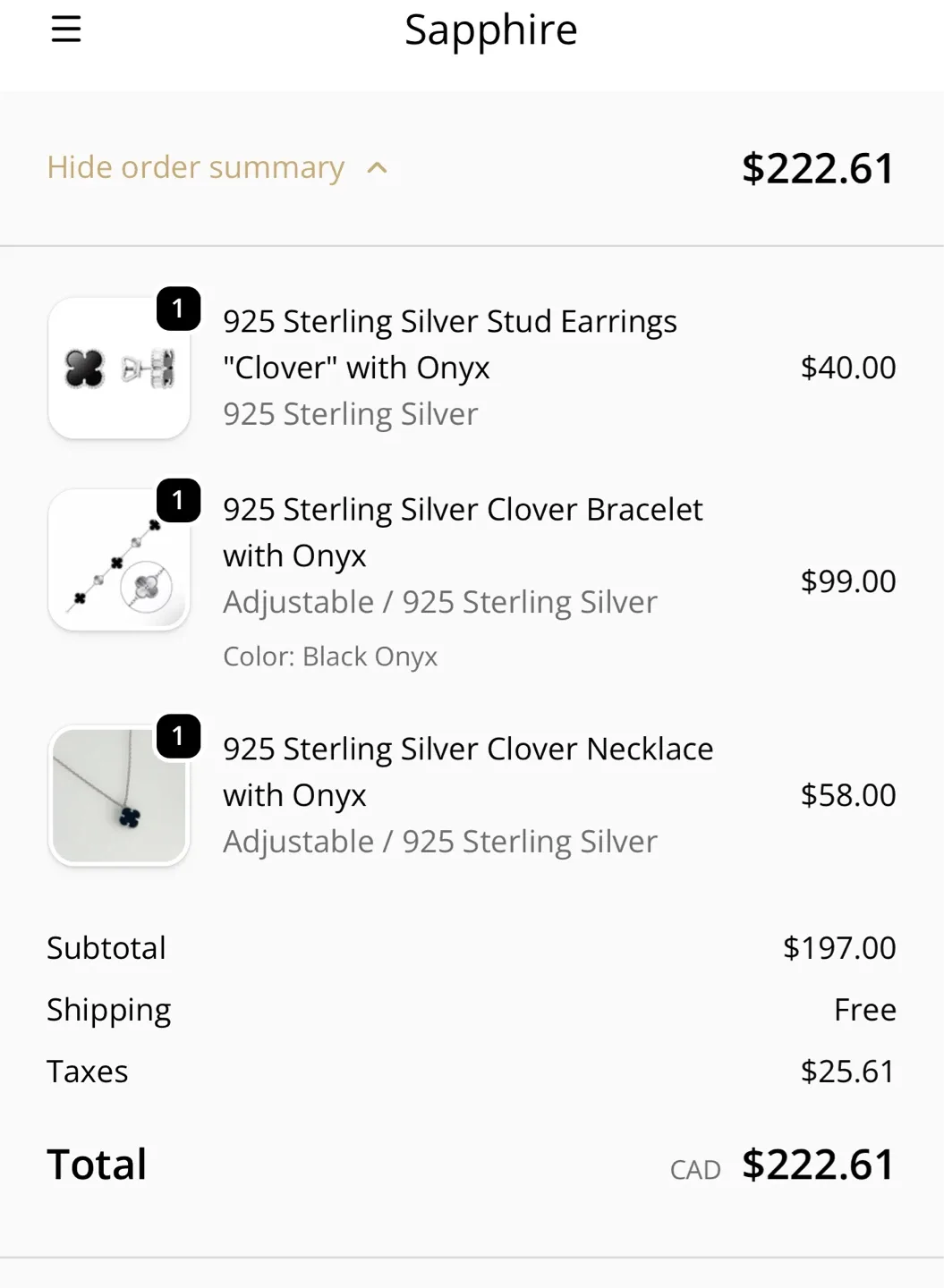Image resolution: width=944 pixels, height=1288 pixels.
Task: Open the hamburger navigation menu
Action: click(65, 30)
